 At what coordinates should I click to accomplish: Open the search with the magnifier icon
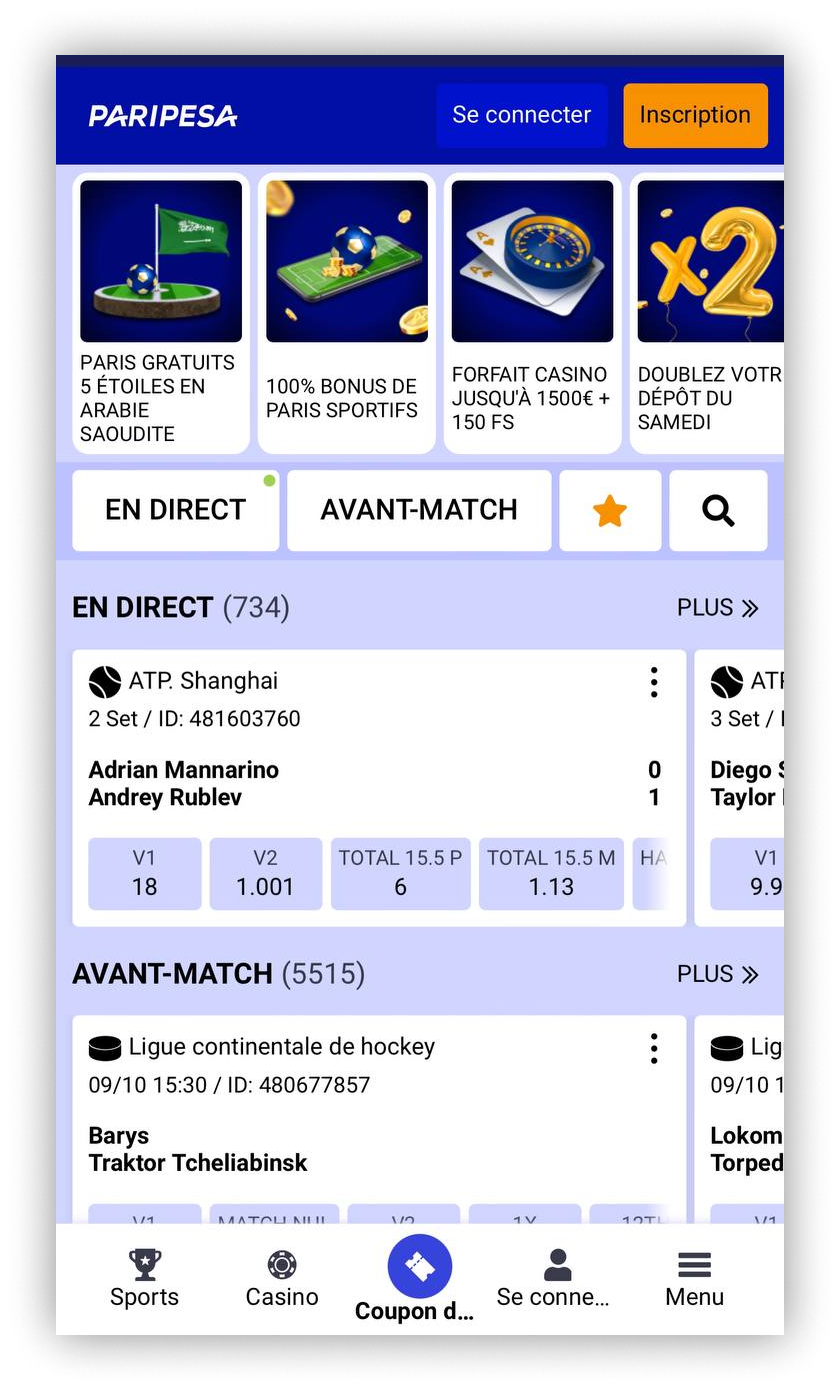[718, 510]
